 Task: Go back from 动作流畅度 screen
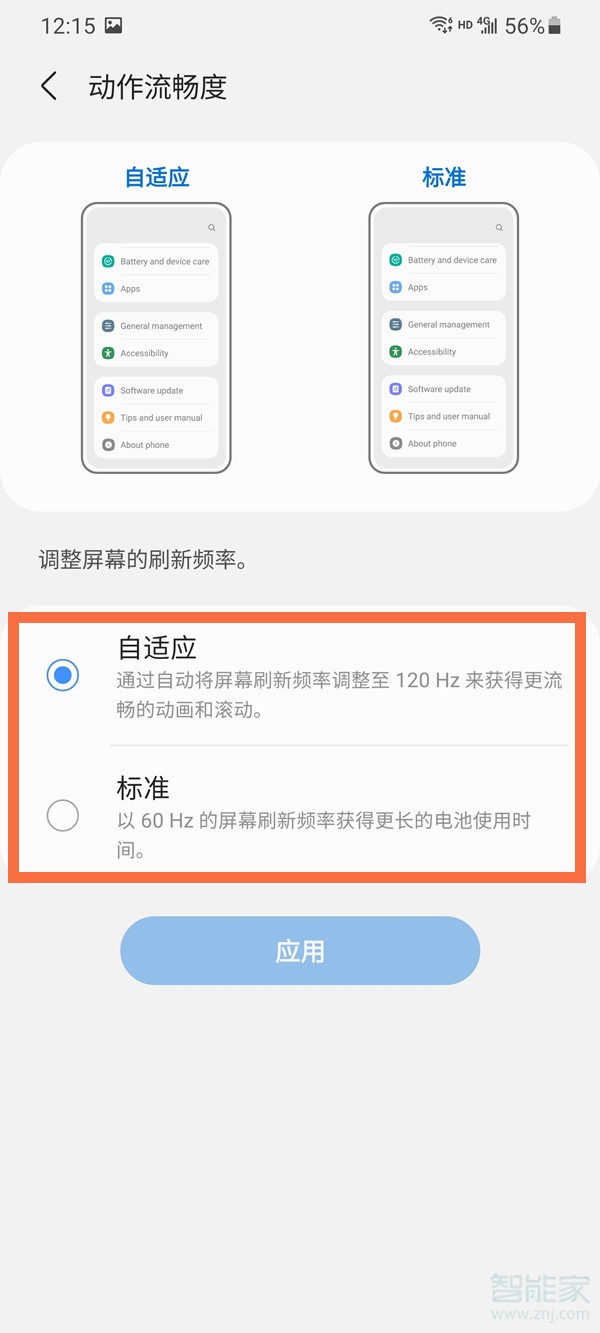pyautogui.click(x=49, y=86)
